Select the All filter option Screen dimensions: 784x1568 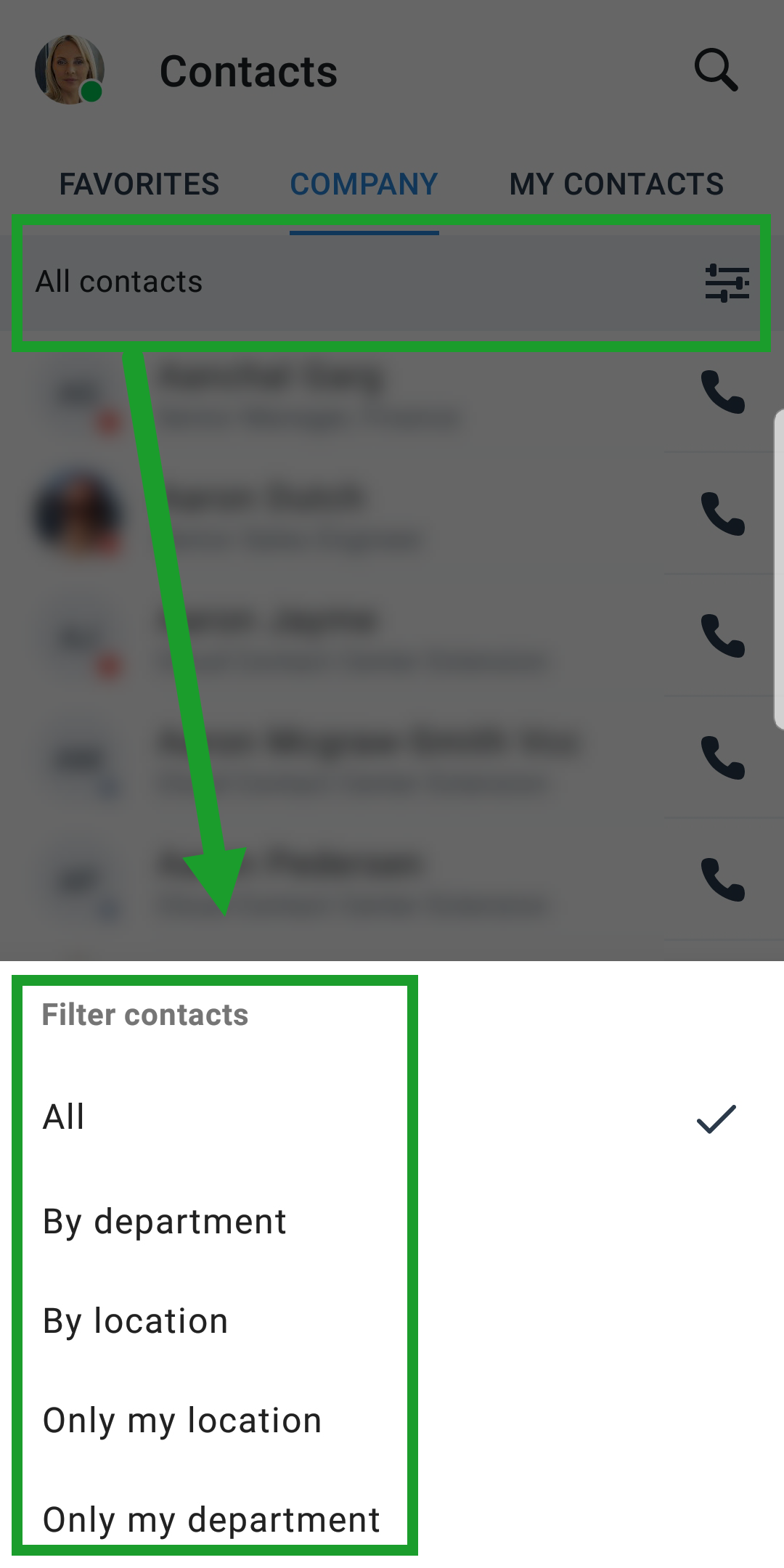(x=392, y=1117)
